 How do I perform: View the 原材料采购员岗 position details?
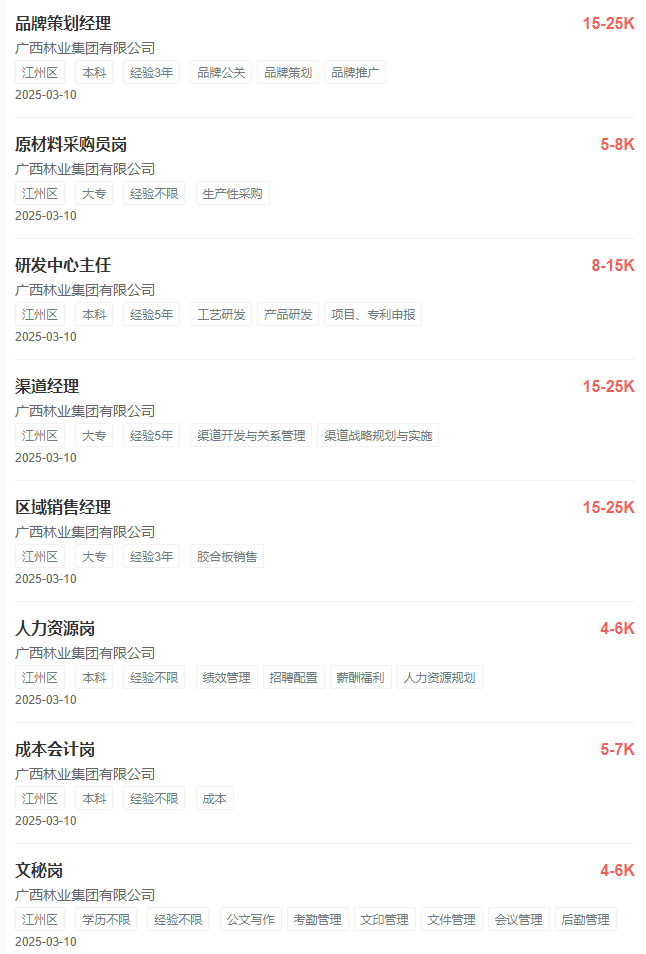(x=70, y=144)
